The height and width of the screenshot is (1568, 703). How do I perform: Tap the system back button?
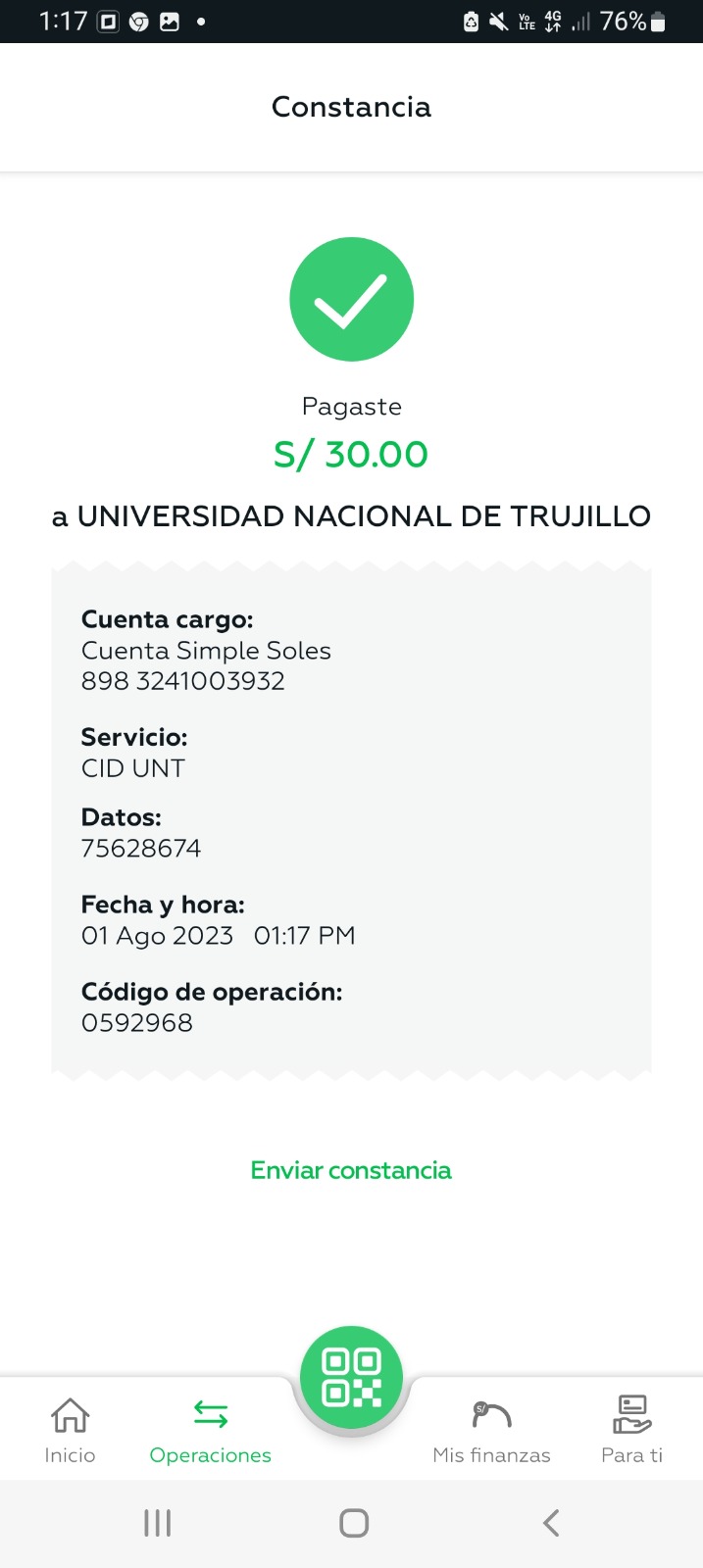551,1523
